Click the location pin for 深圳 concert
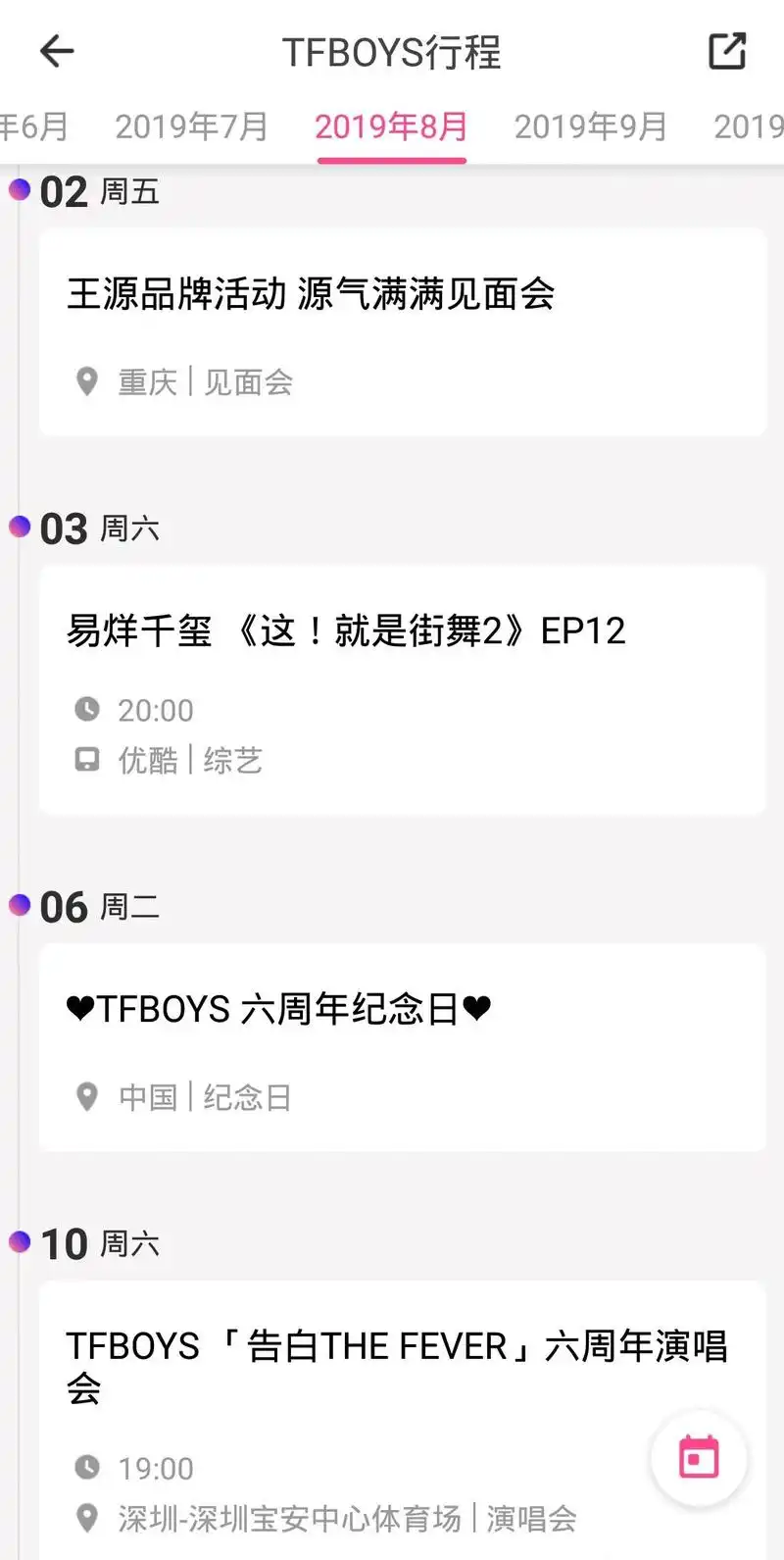 pos(87,1519)
